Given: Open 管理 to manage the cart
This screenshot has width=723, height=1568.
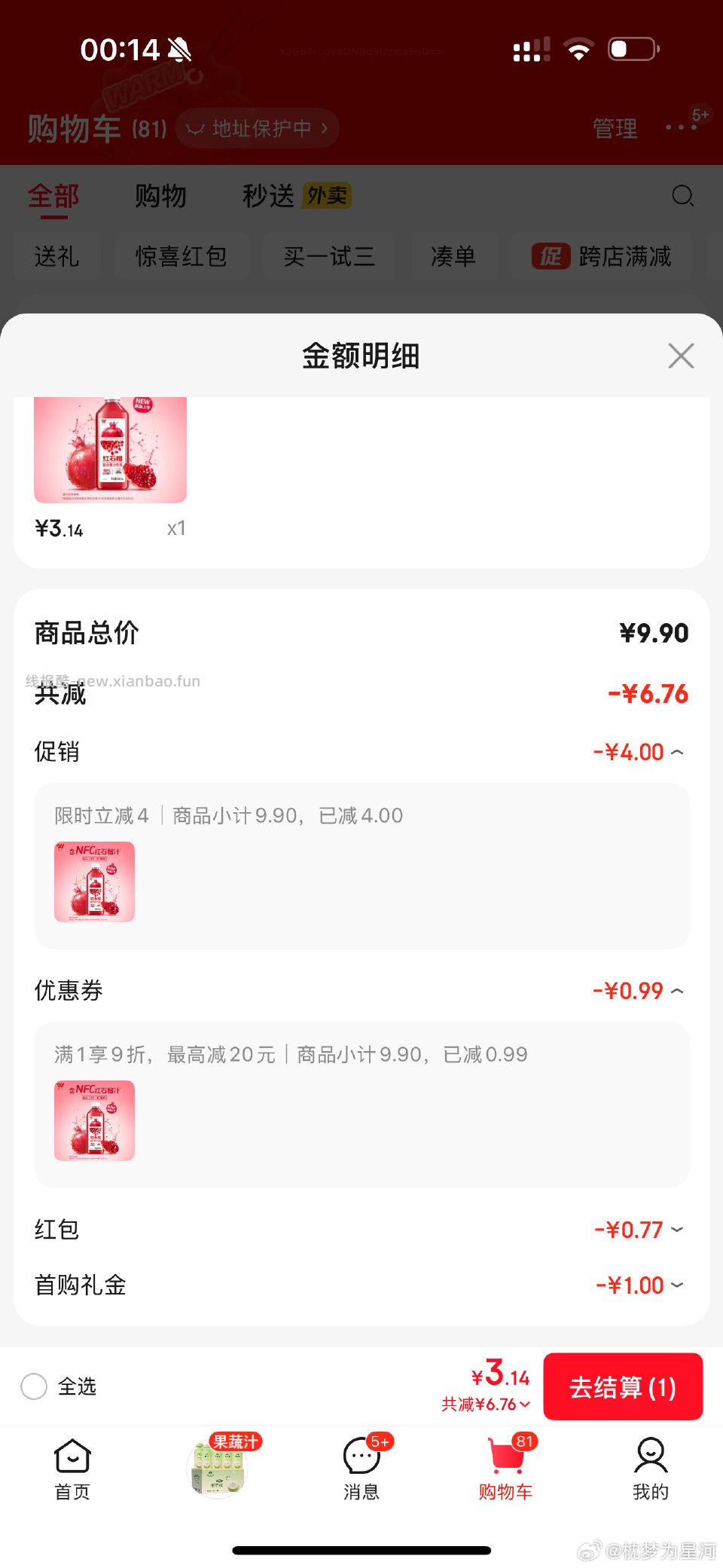Looking at the screenshot, I should pos(614,127).
